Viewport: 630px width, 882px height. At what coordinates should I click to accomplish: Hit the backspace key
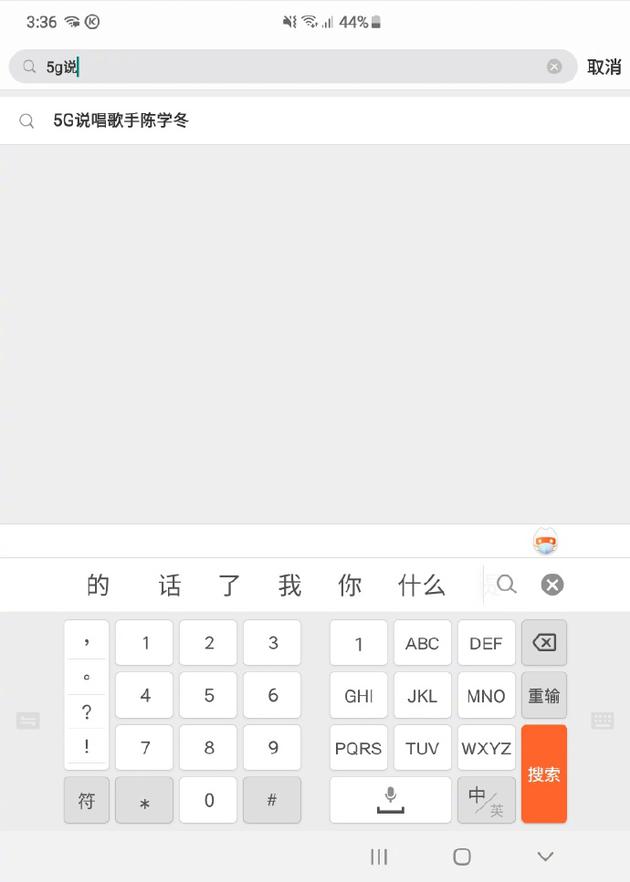tap(544, 643)
